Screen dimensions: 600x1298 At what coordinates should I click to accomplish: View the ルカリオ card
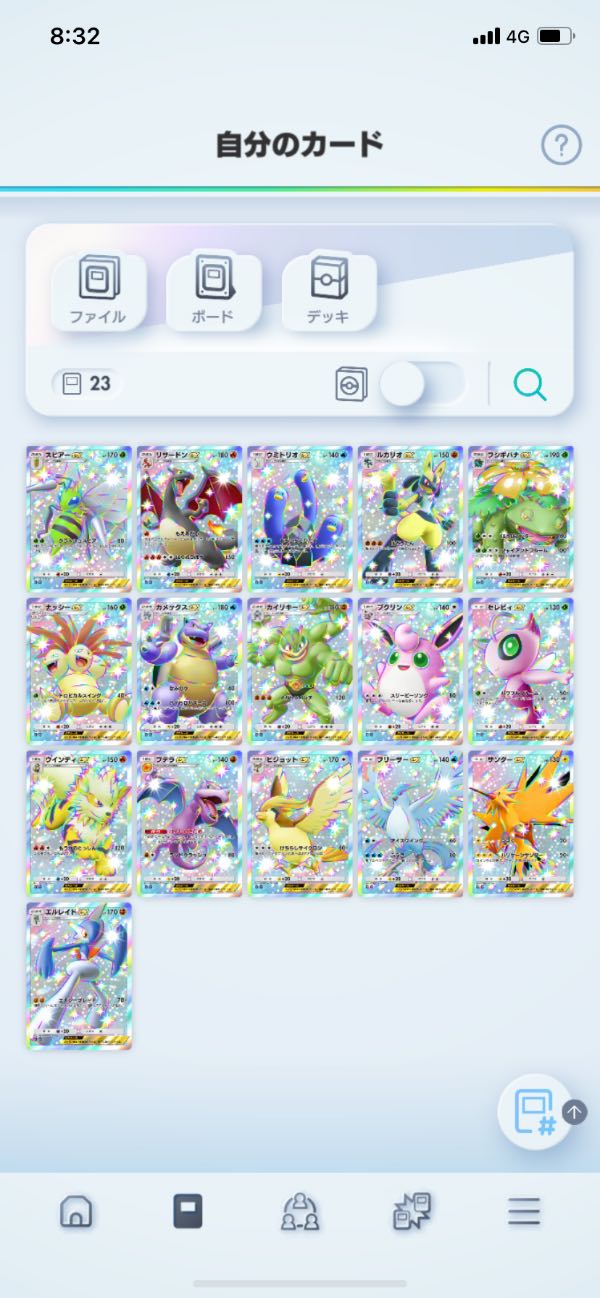pyautogui.click(x=410, y=518)
